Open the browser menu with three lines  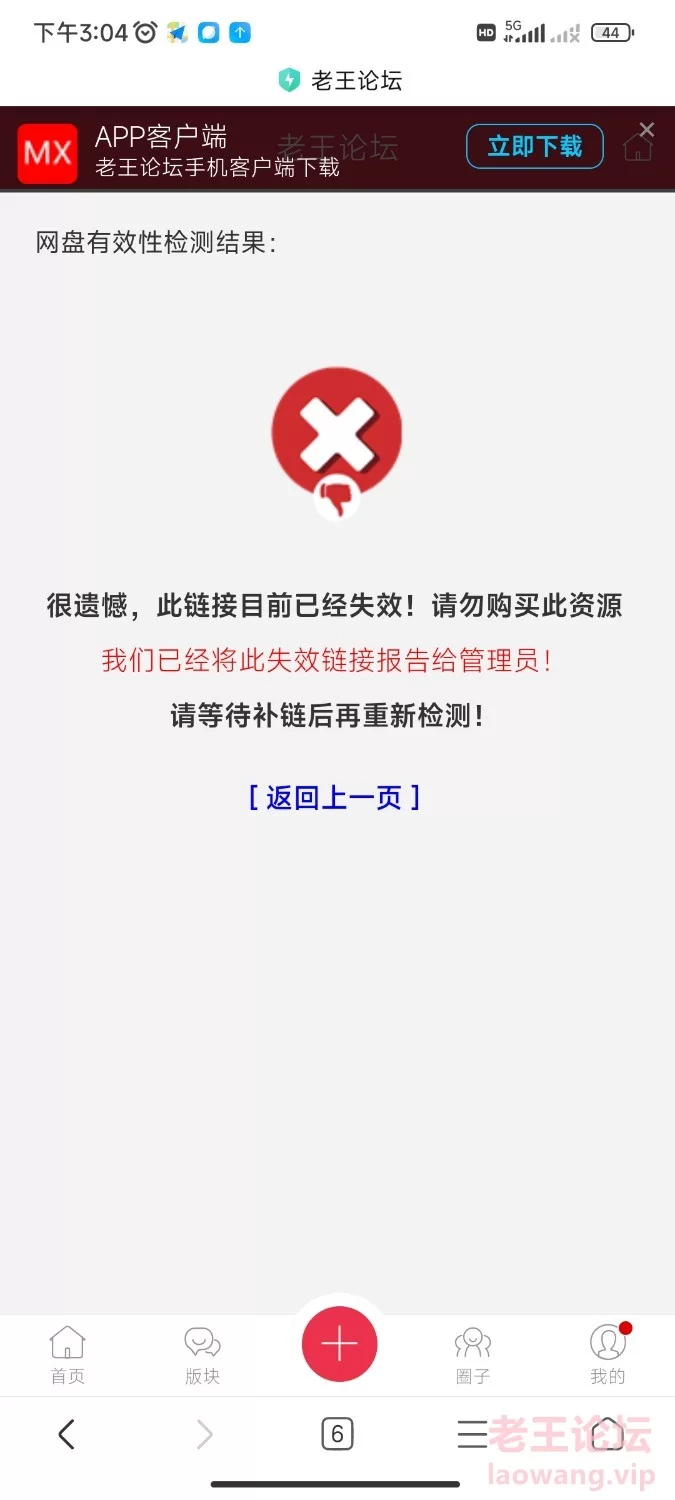tap(472, 1435)
